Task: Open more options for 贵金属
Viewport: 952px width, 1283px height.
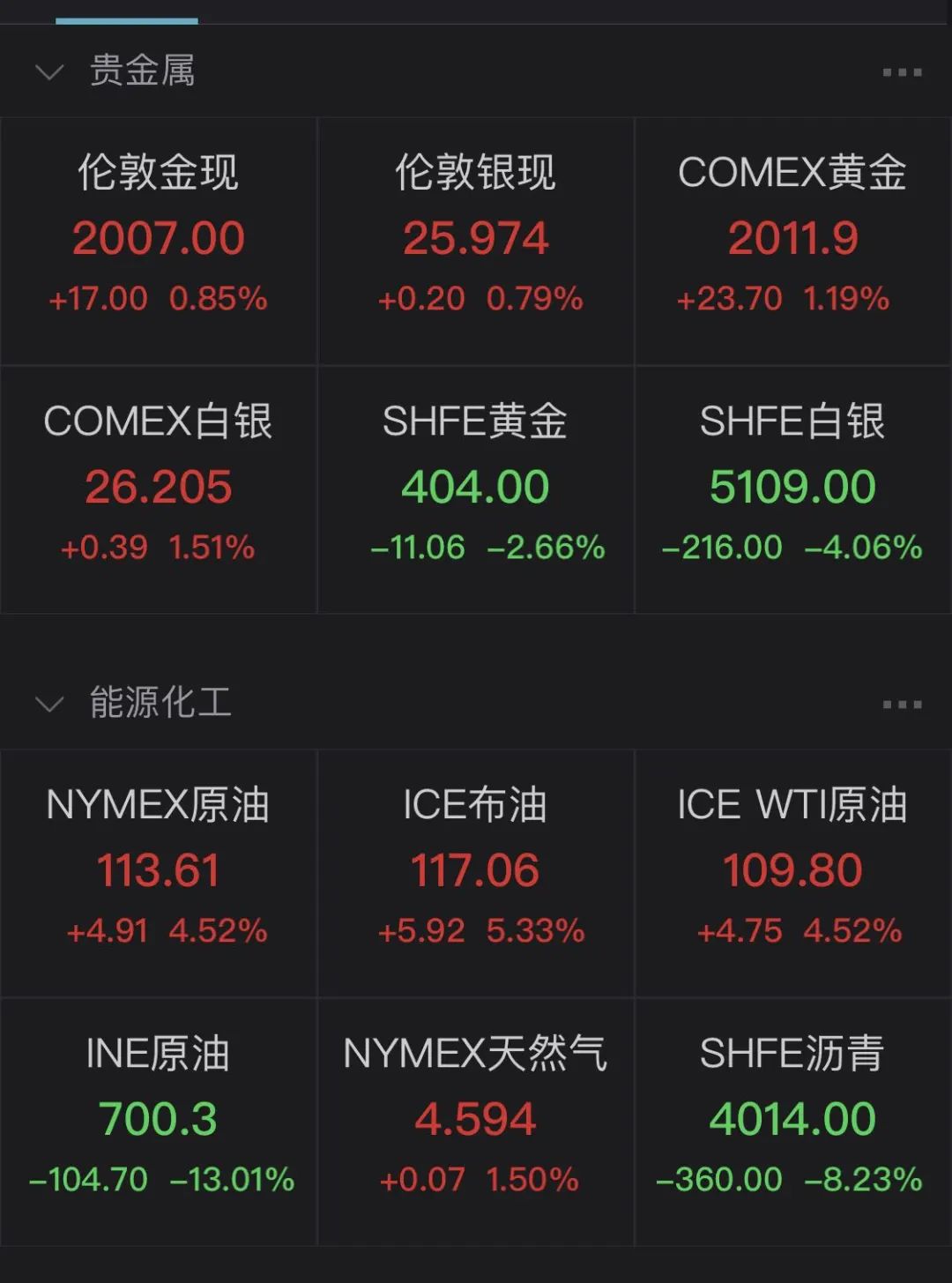Action: tap(902, 72)
